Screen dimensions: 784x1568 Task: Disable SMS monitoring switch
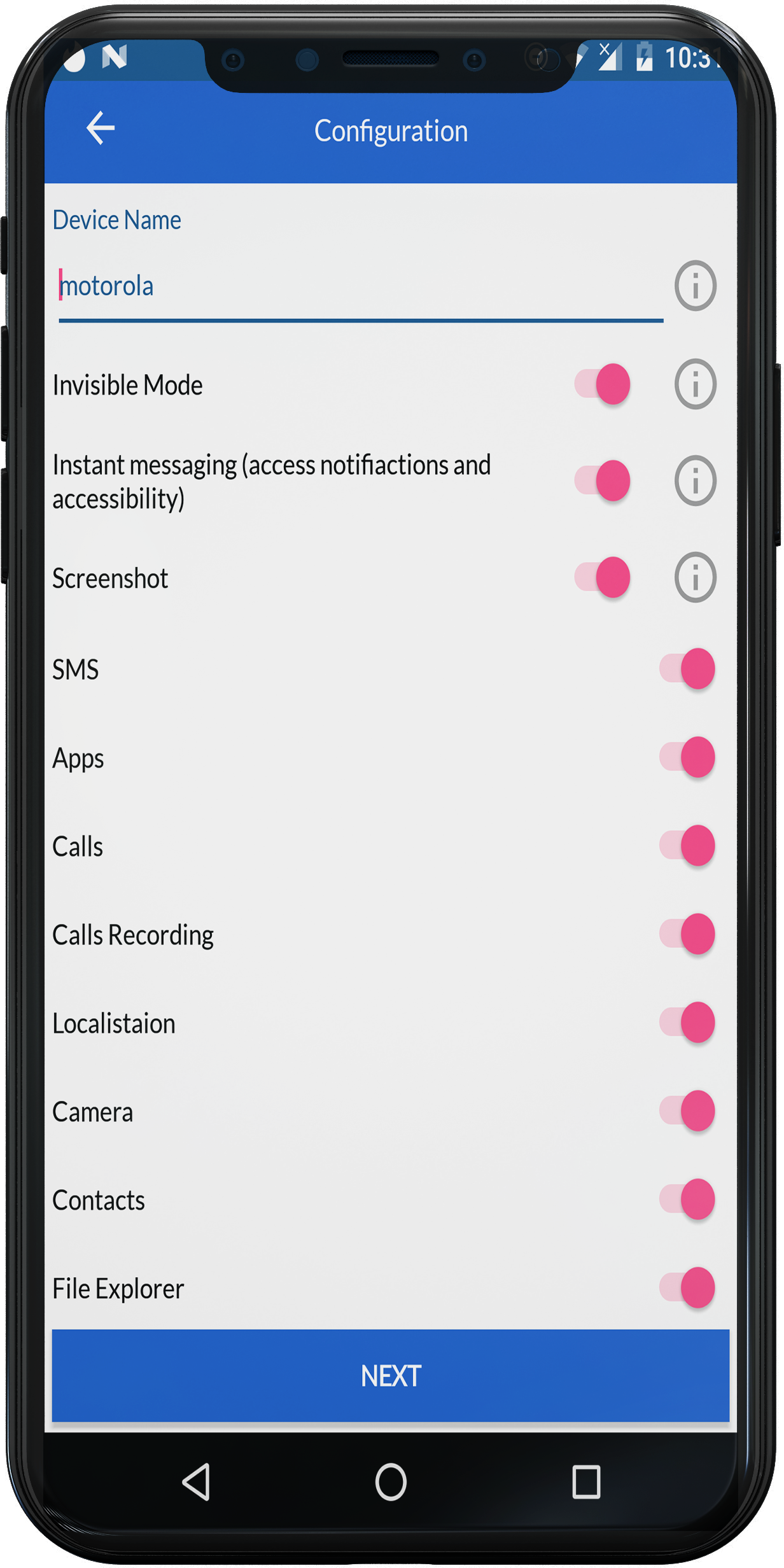(687, 669)
